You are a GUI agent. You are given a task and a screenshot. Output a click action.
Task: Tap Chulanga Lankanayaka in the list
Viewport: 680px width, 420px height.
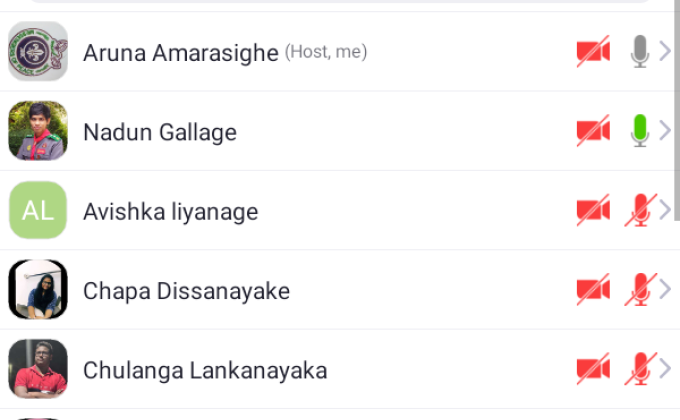point(205,371)
